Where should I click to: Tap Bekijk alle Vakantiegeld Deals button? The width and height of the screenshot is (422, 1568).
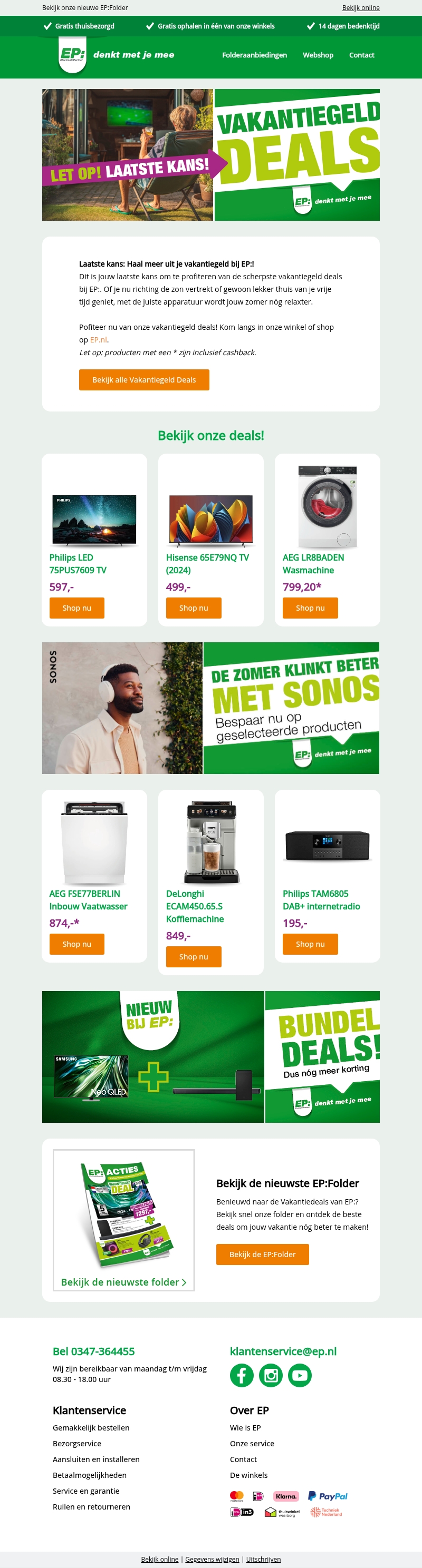pyautogui.click(x=144, y=380)
